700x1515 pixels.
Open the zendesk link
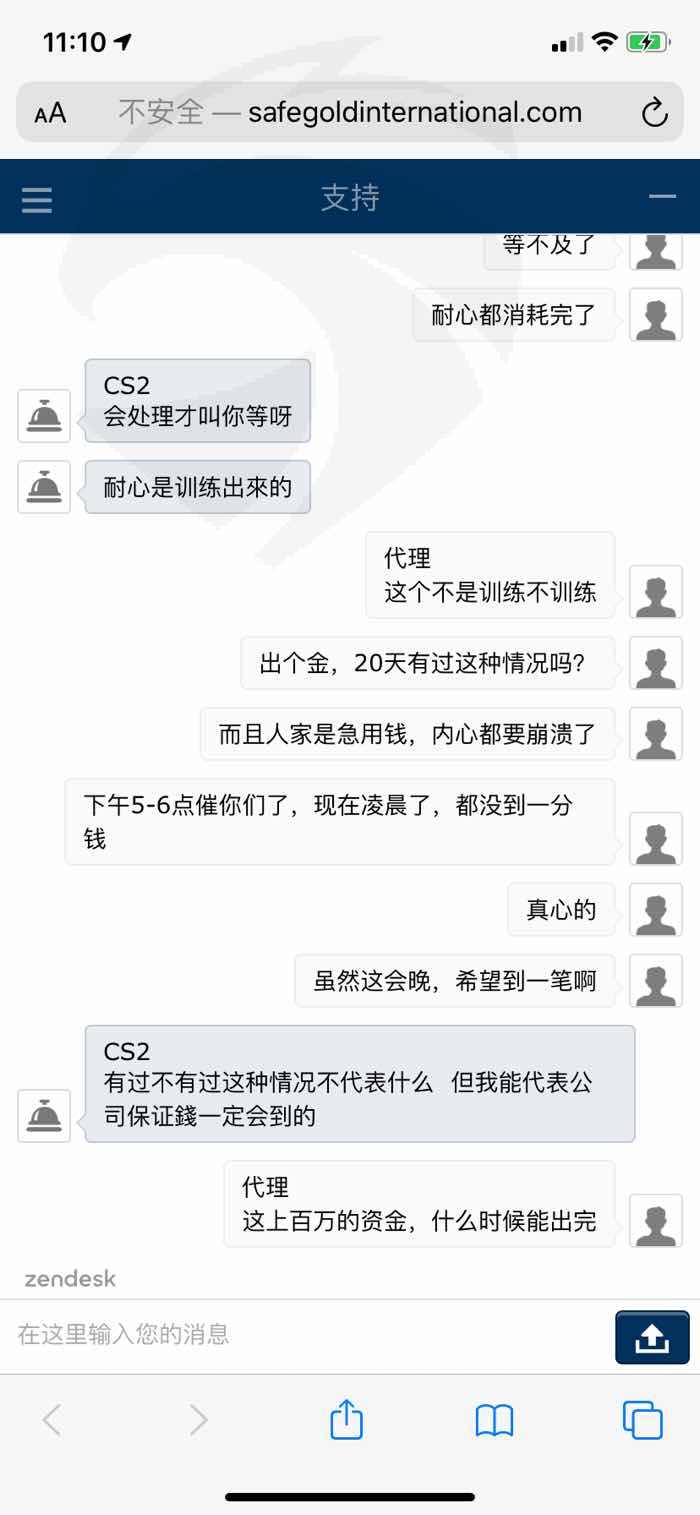tap(70, 1279)
